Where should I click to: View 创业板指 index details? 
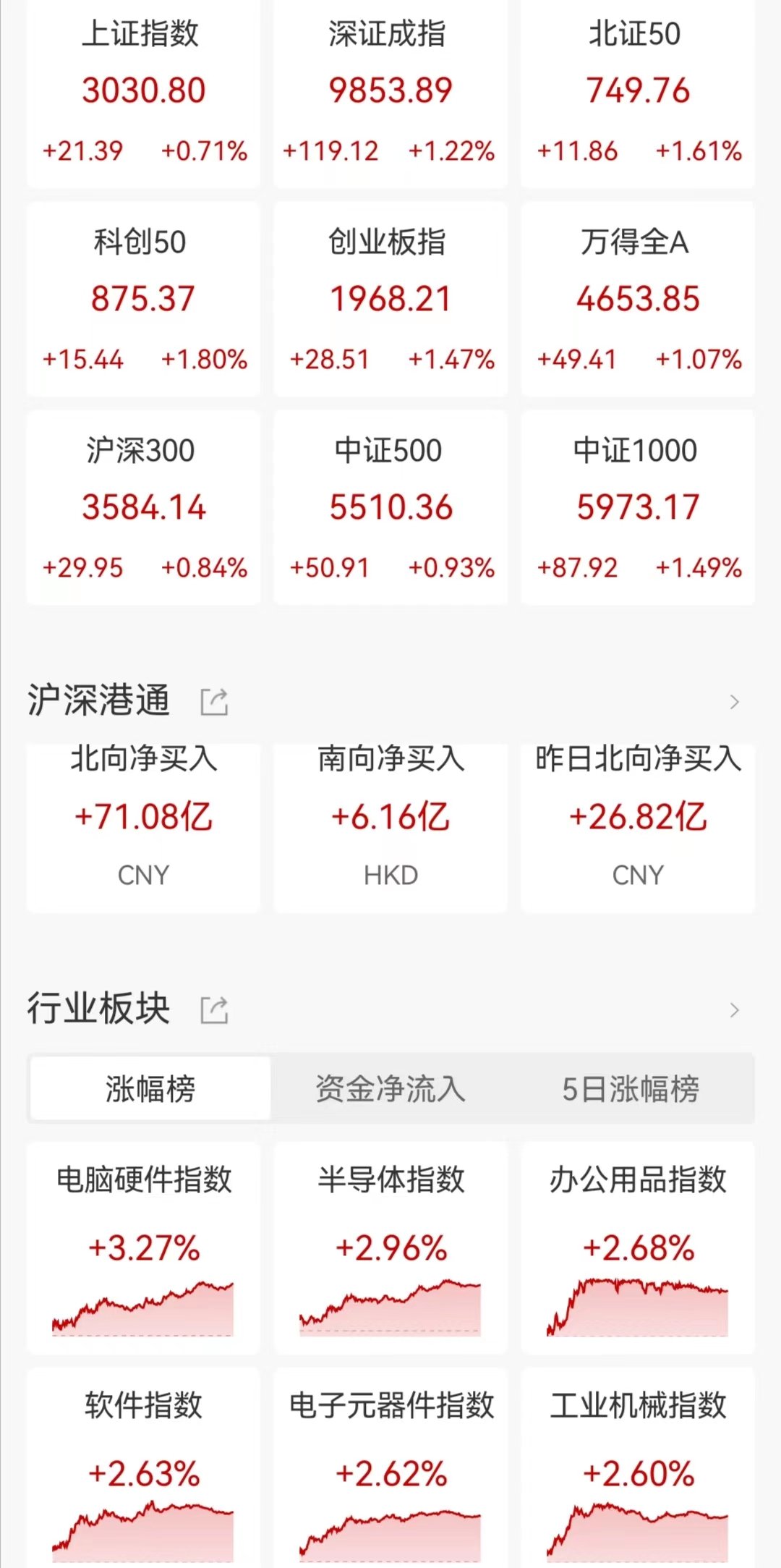coord(390,299)
